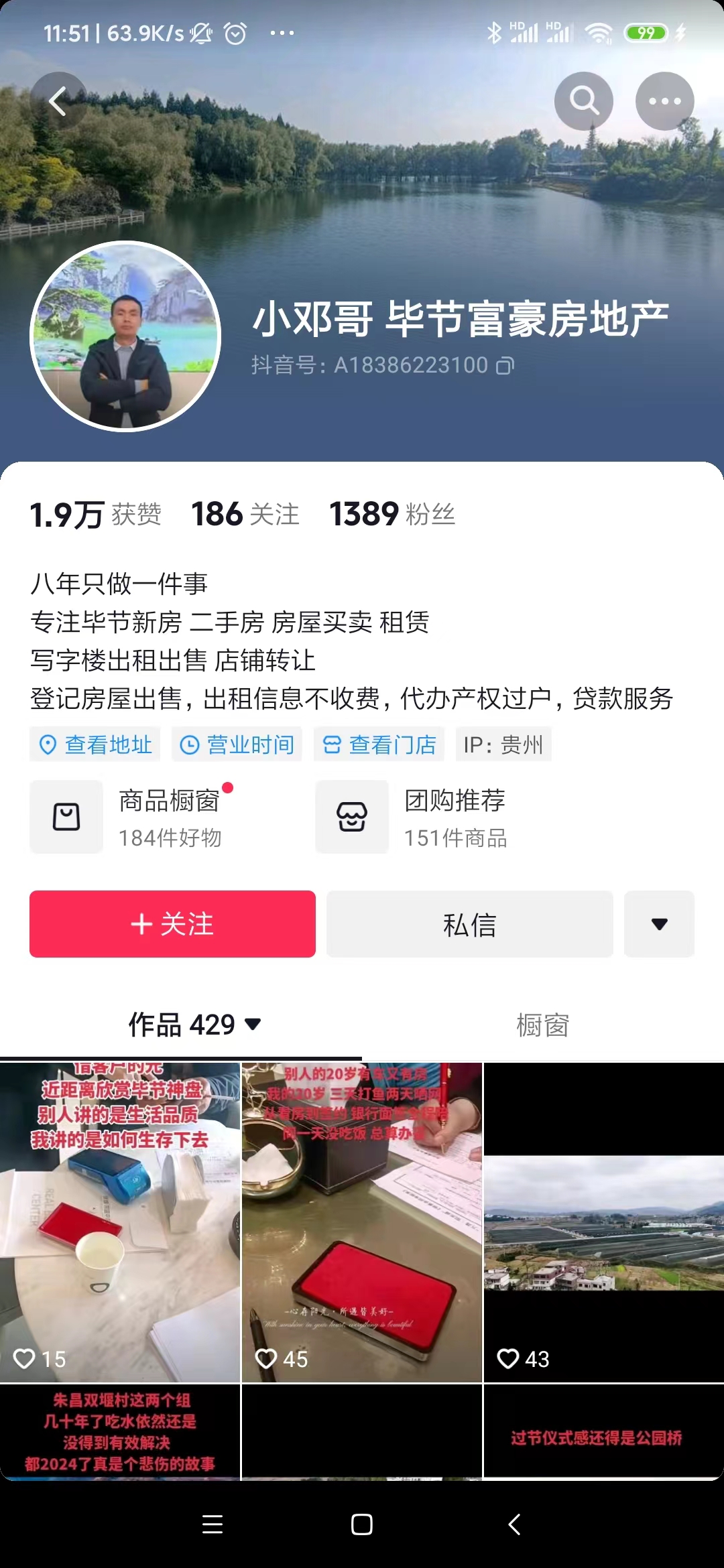Follow this account with the 关注 button

[172, 924]
